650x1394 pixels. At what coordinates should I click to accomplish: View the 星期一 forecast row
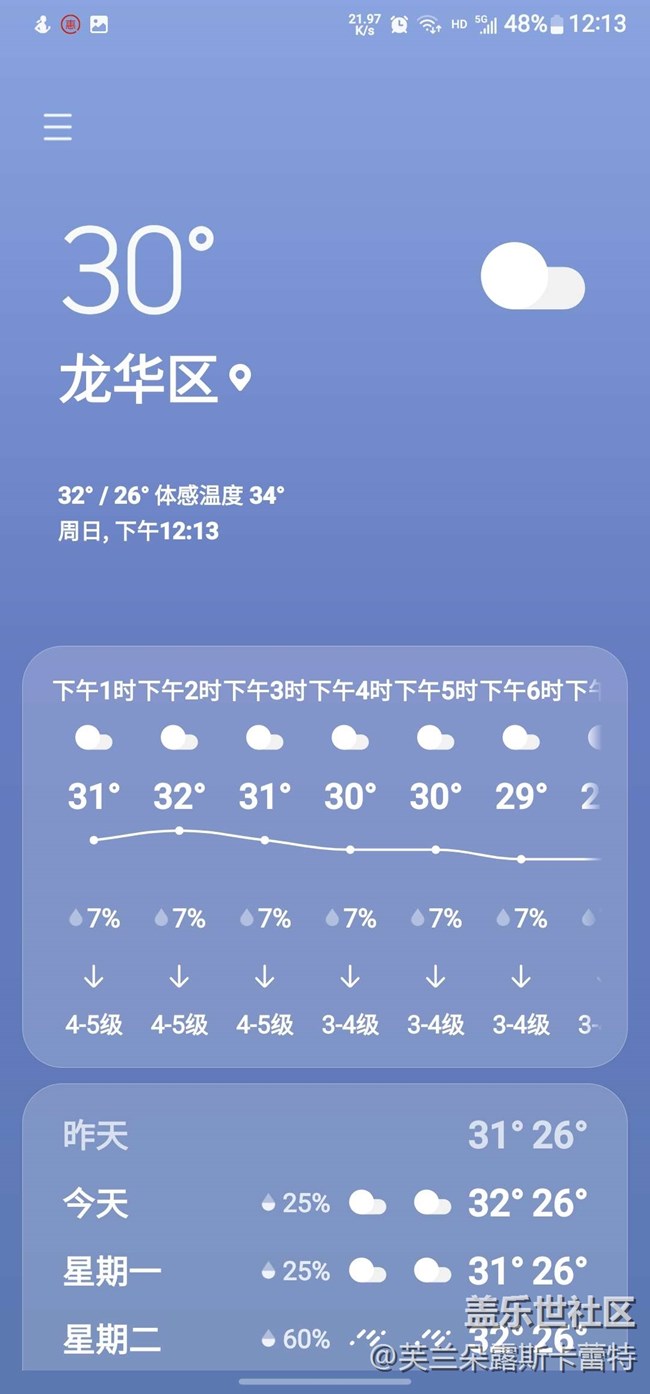pos(324,1271)
